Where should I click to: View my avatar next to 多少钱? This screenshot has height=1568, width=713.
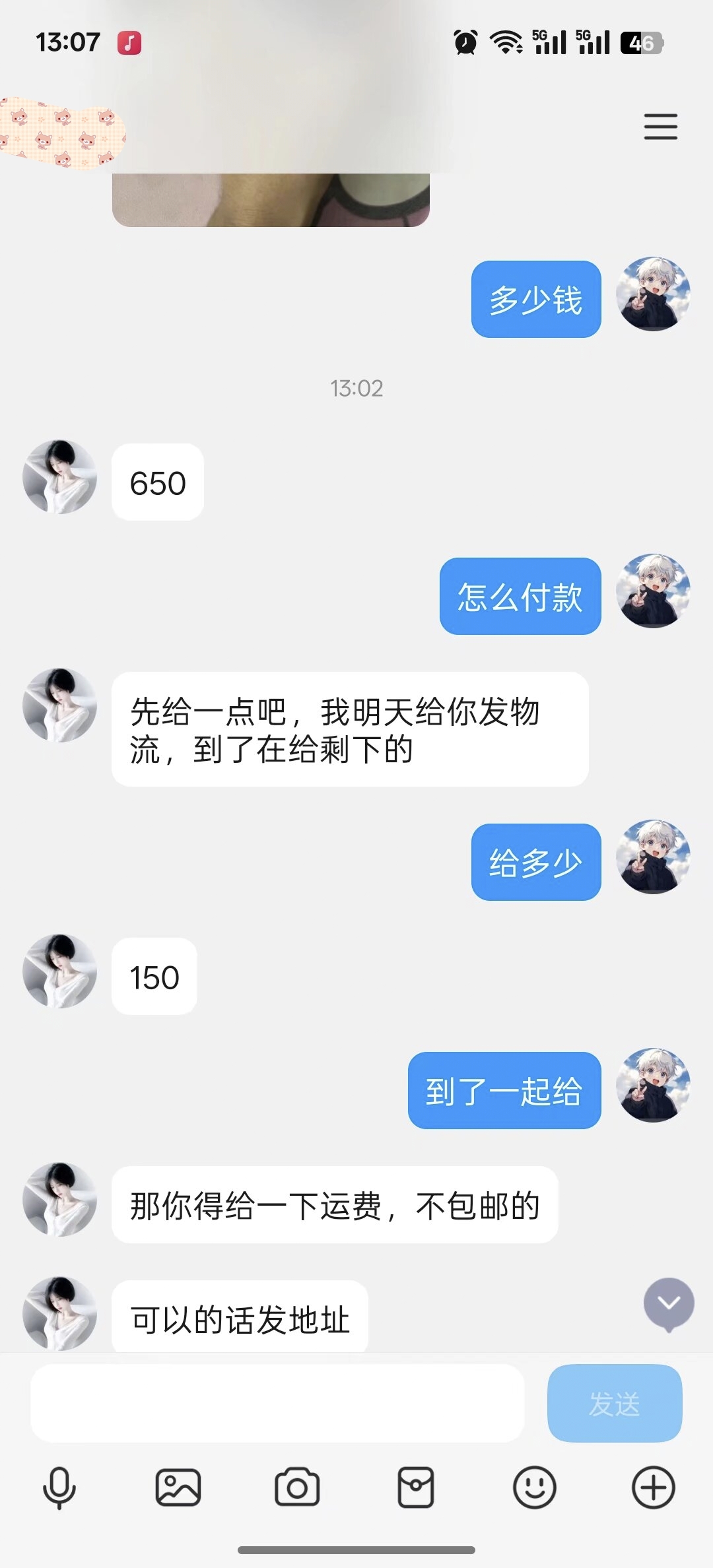pos(653,294)
